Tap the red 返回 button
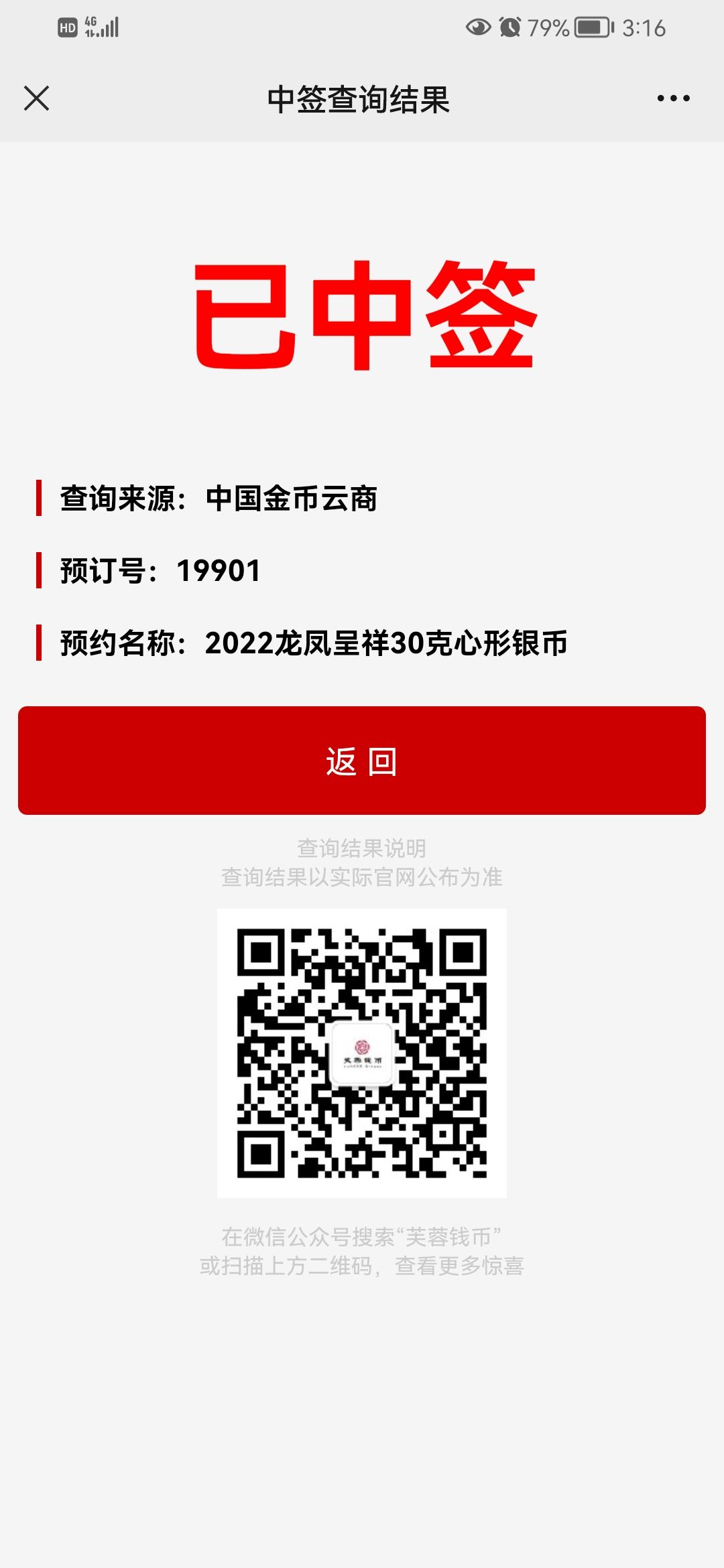 pos(362,761)
